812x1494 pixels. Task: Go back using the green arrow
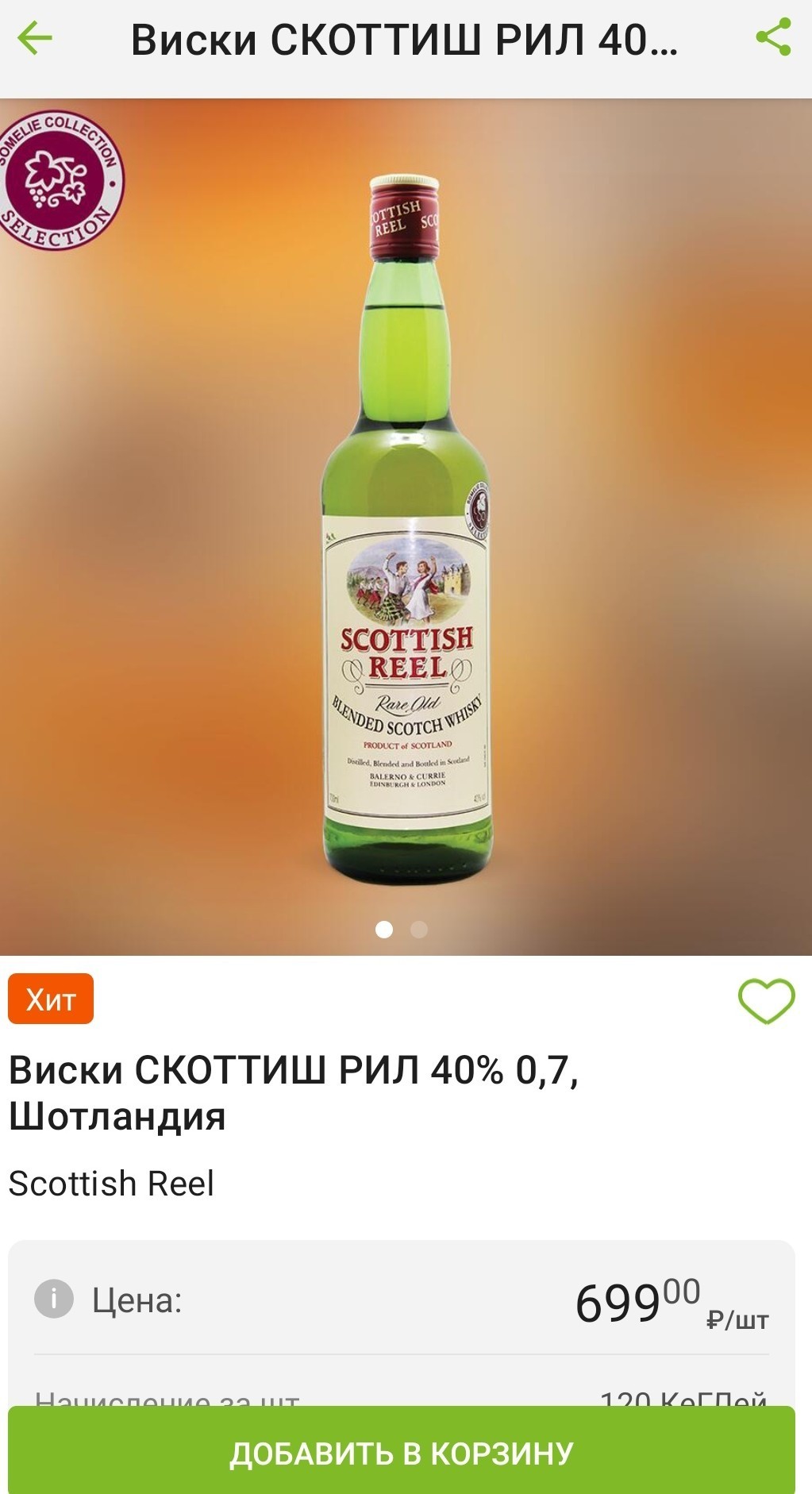click(35, 39)
